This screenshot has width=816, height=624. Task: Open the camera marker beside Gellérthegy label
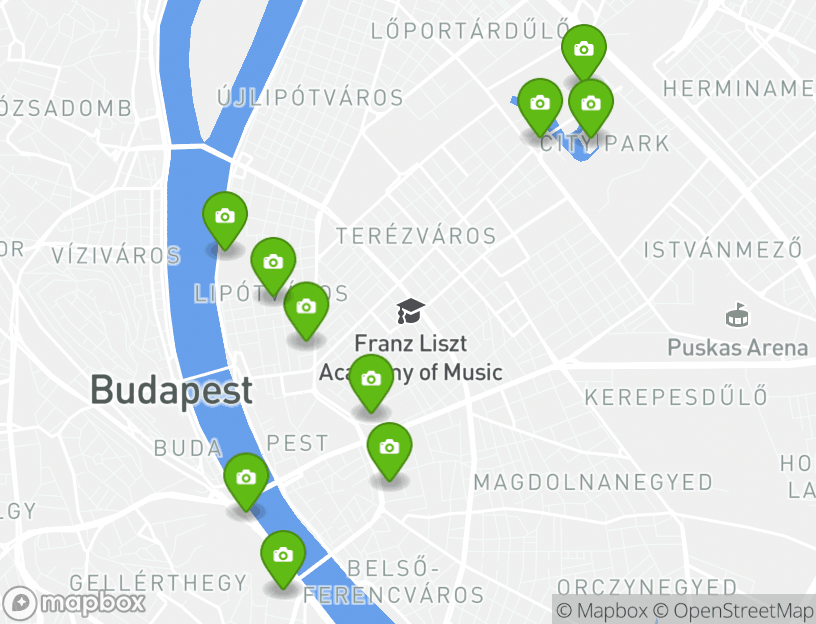[283, 555]
